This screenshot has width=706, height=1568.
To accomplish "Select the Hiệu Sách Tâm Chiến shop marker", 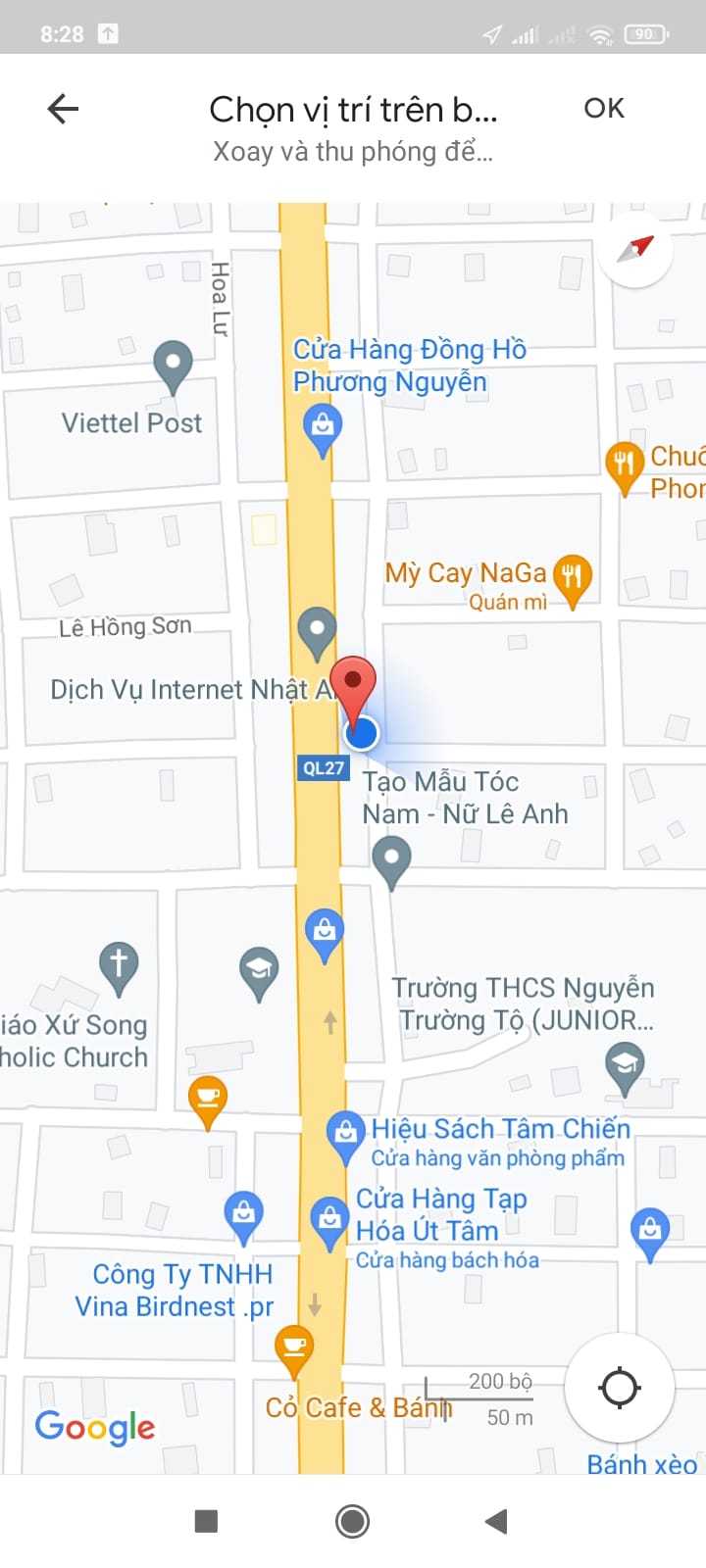I will [344, 1134].
